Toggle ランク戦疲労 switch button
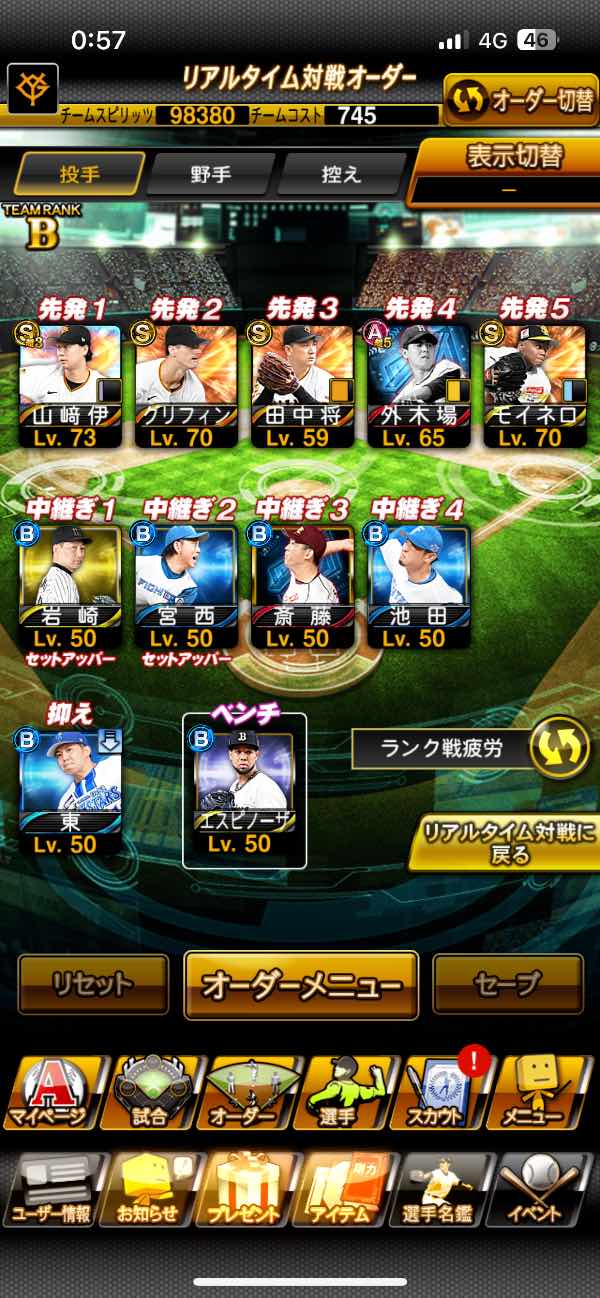 pos(559,747)
